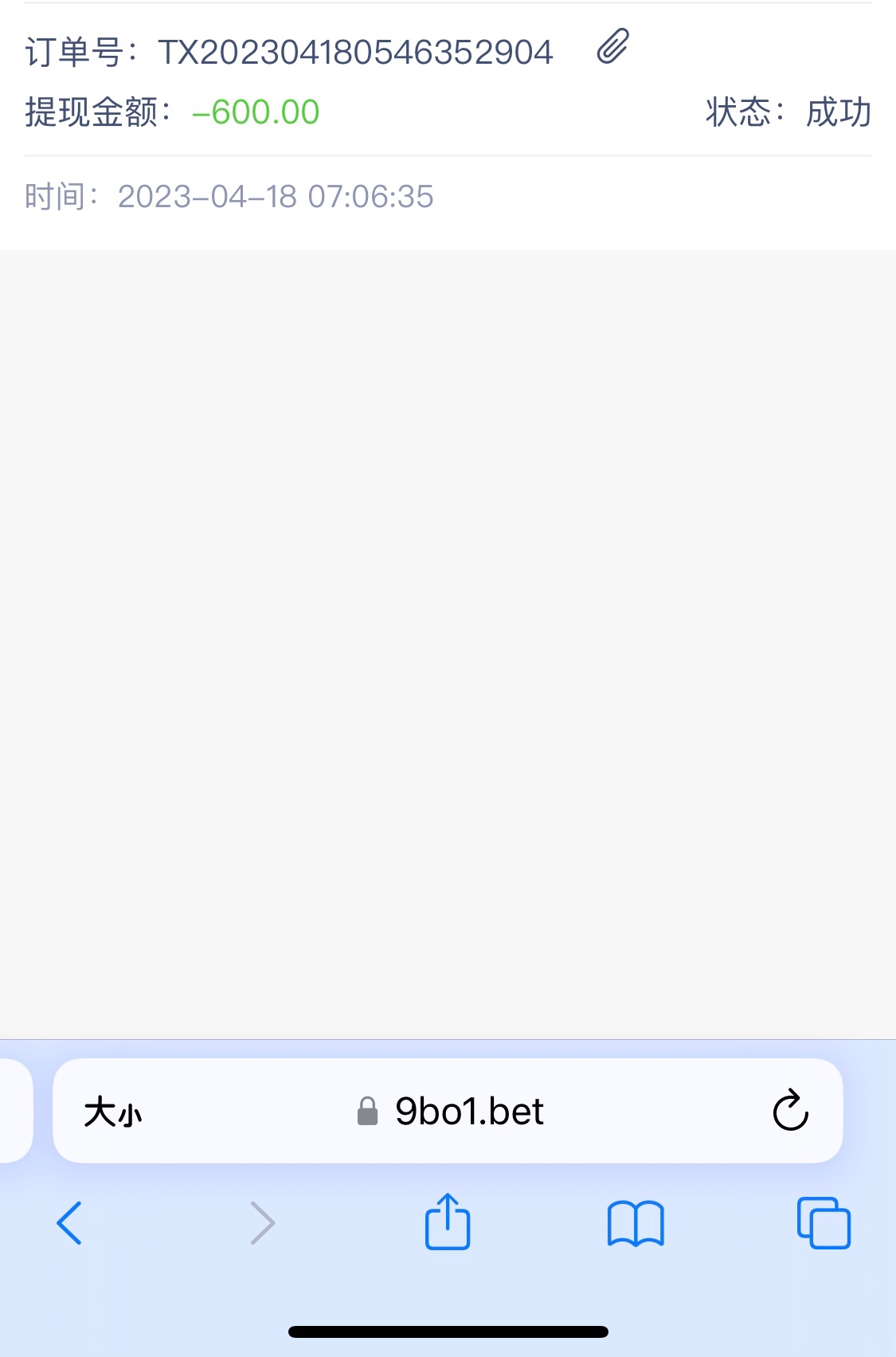This screenshot has width=896, height=1357.
Task: Reload the 9bo1.bet page
Action: [x=790, y=1110]
